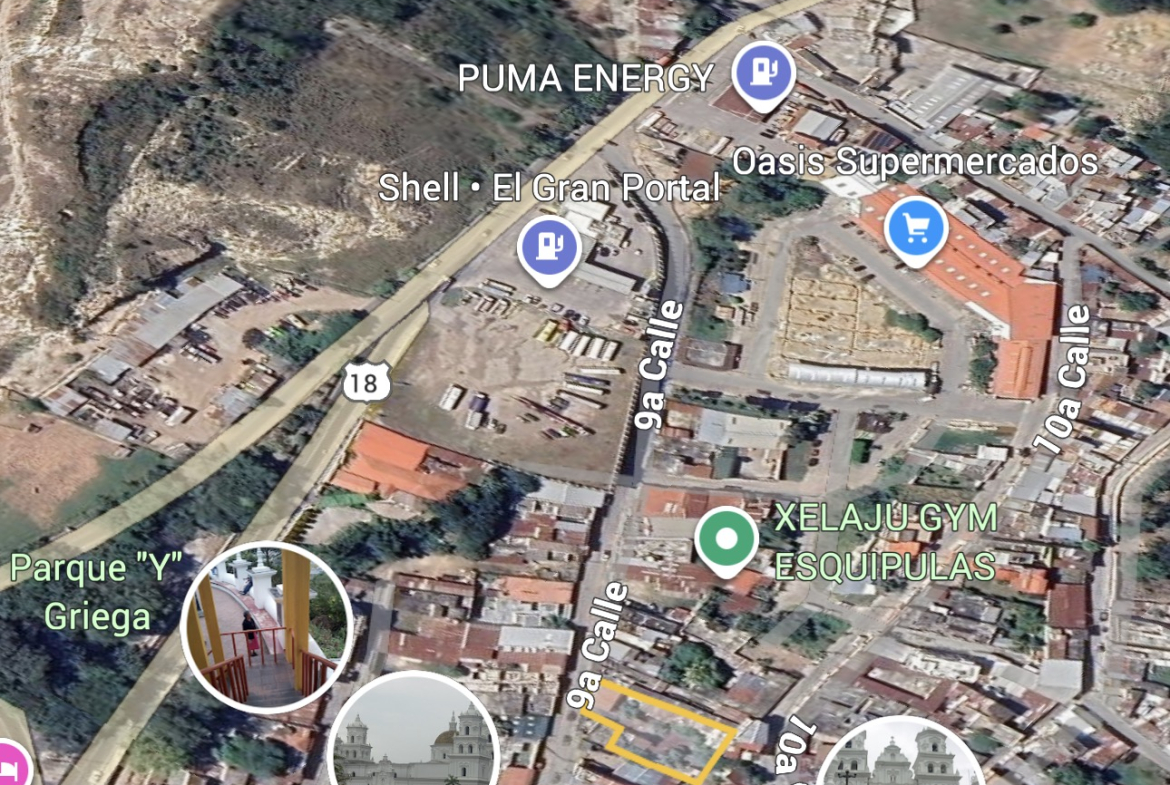This screenshot has height=785, width=1170.
Task: Select the Shell El Gran Portal pin
Action: pyautogui.click(x=548, y=247)
